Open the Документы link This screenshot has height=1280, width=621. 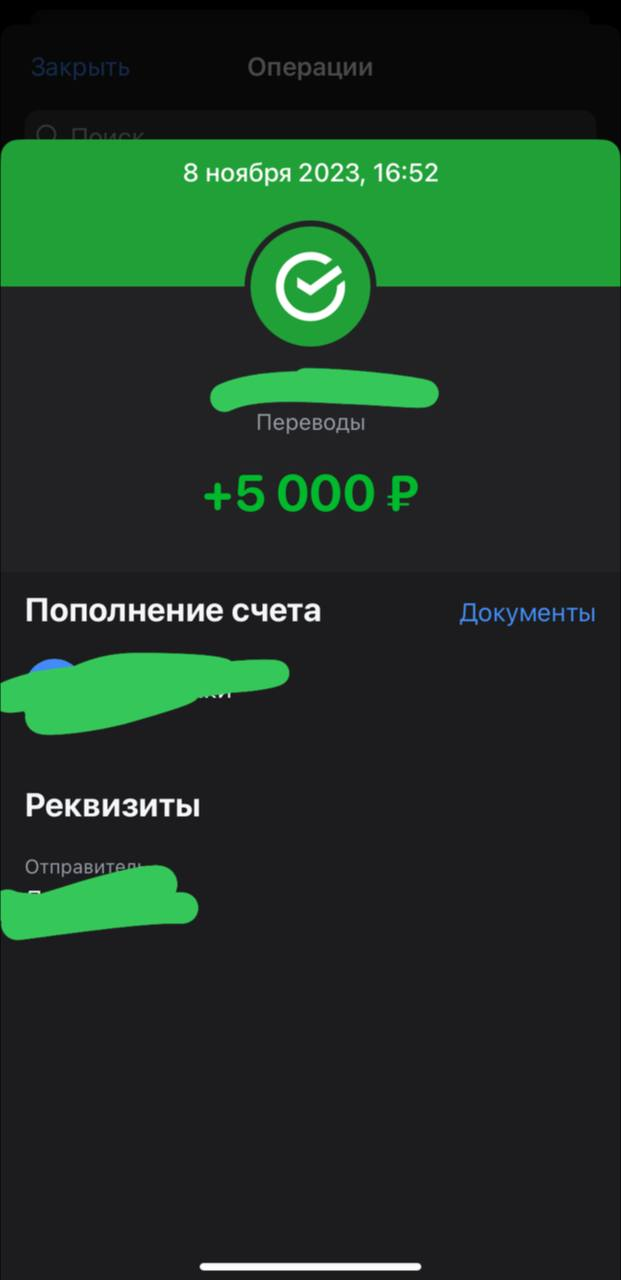tap(527, 613)
